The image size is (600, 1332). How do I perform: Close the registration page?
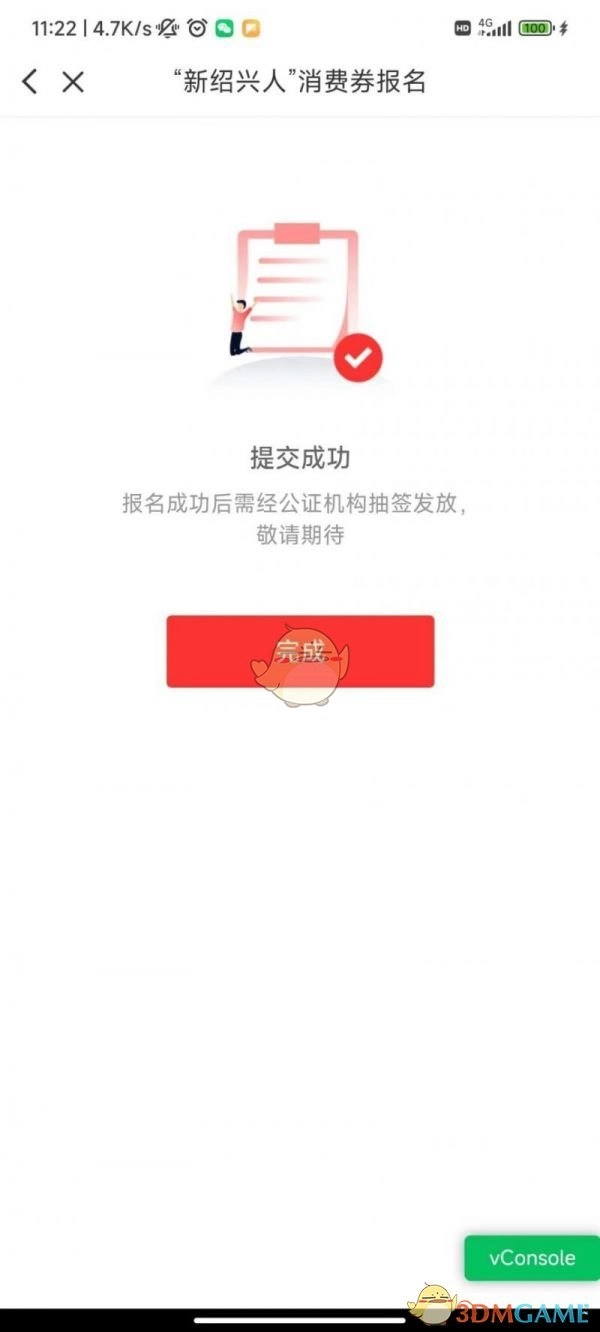73,82
